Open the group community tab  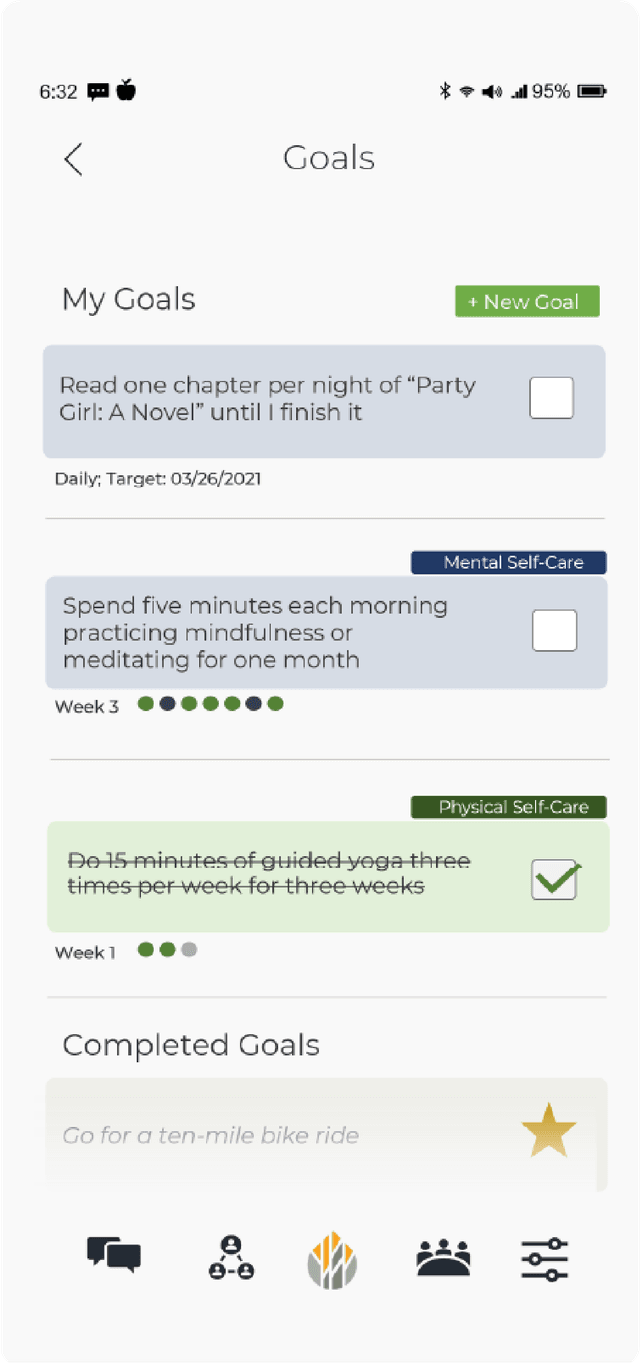point(443,1257)
